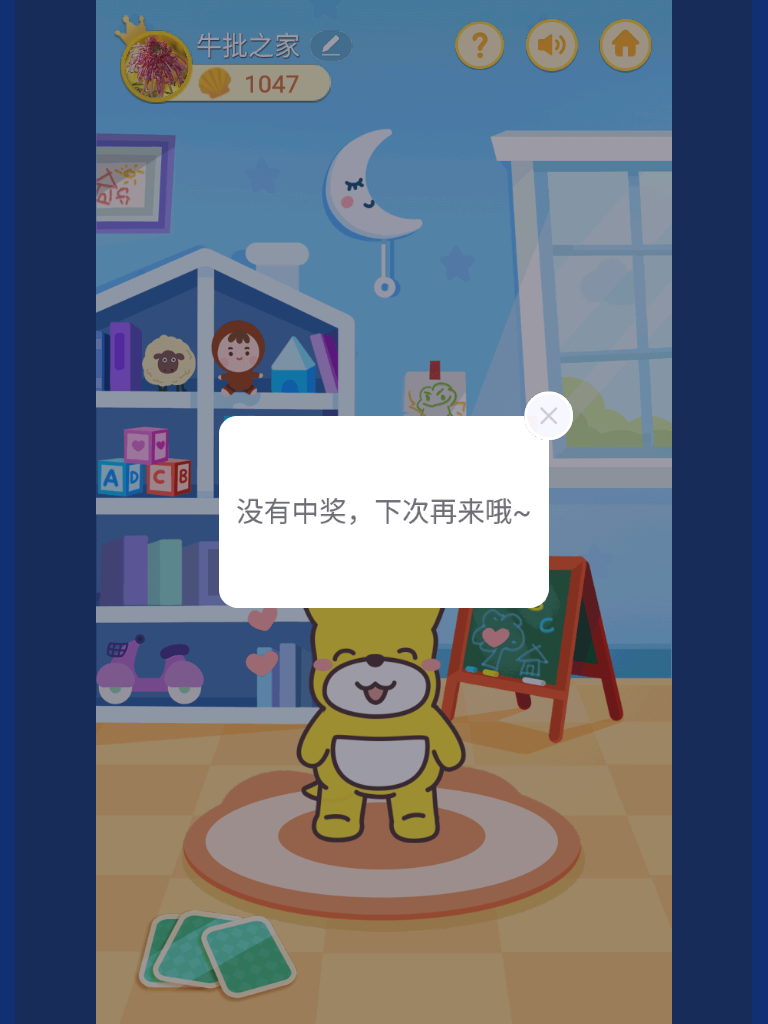This screenshot has width=768, height=1024.
Task: Edit the name 牛批之家
Action: [331, 45]
